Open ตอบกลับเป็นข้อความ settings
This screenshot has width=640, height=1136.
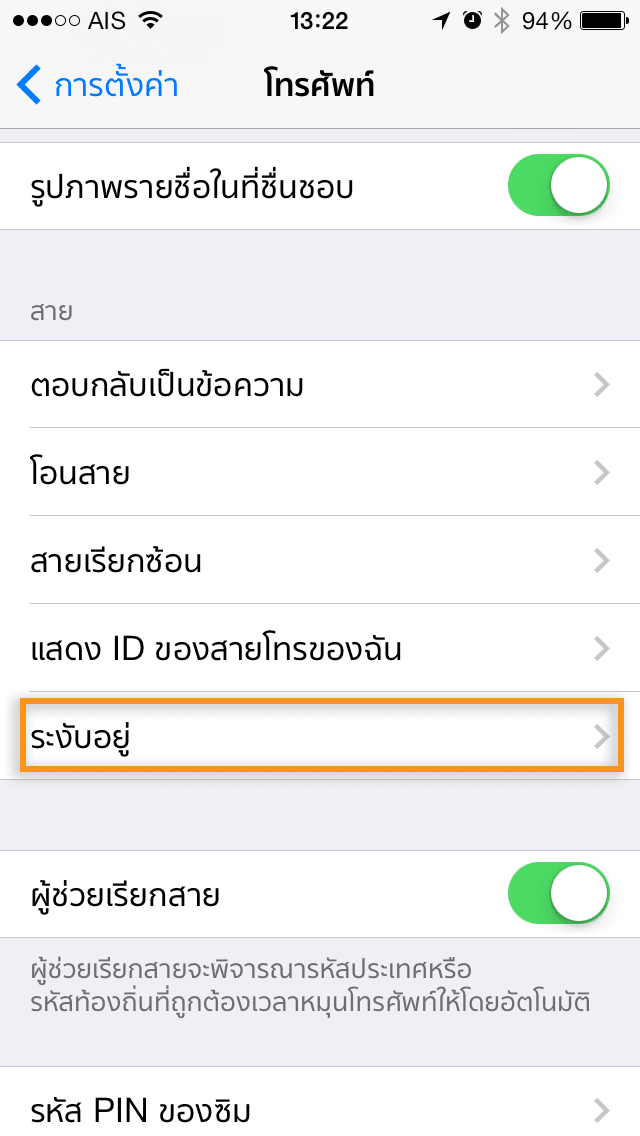(320, 385)
